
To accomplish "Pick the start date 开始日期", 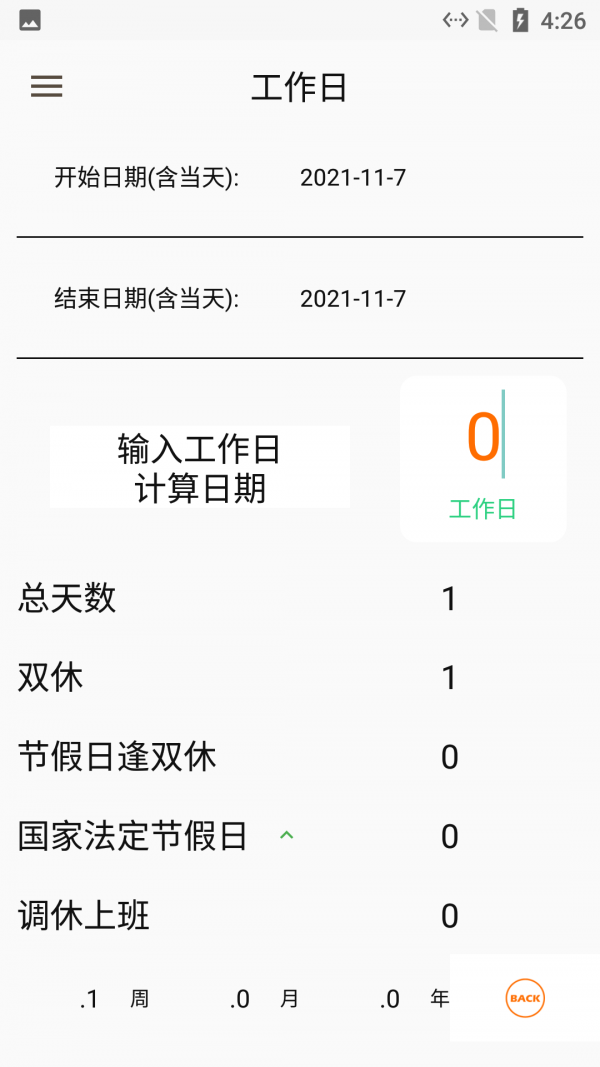I will (352, 178).
